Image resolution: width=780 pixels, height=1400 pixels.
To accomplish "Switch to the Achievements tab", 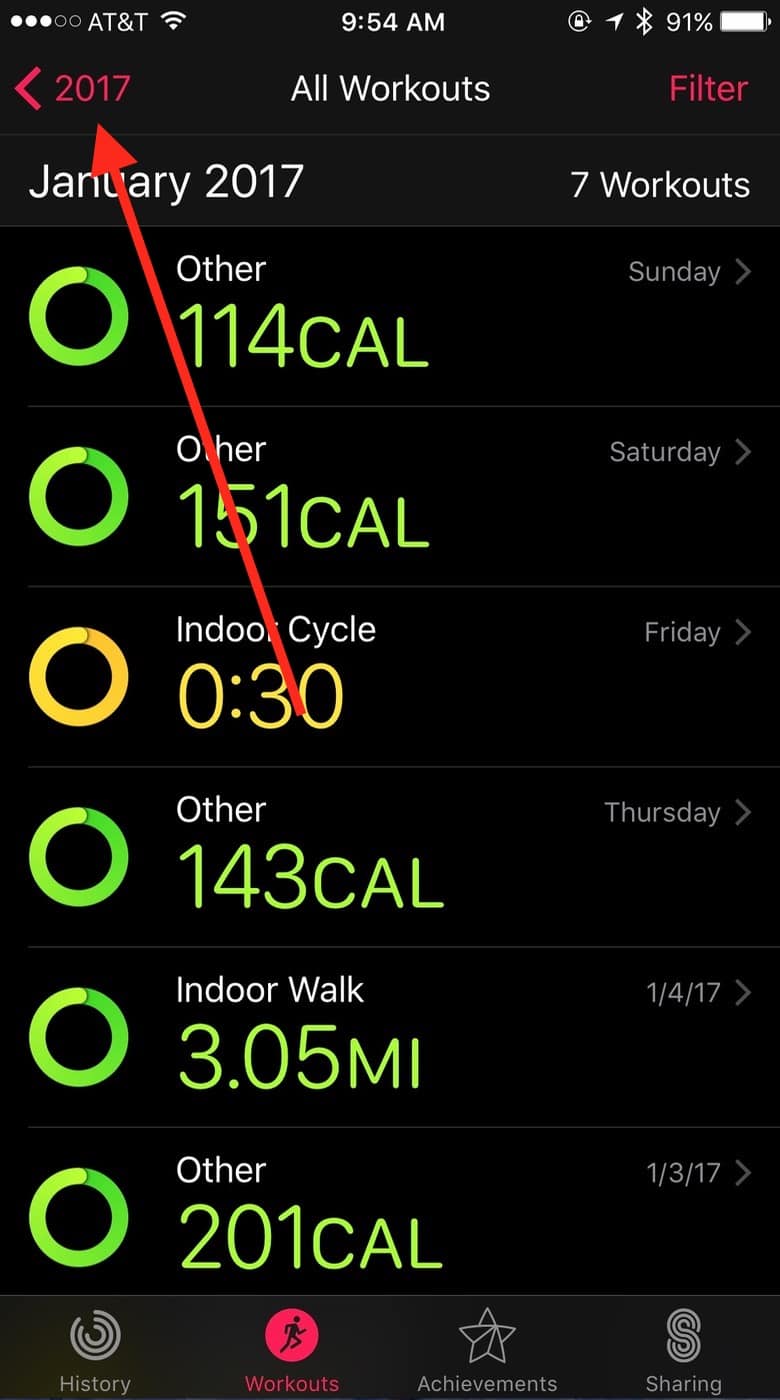I will 487,1350.
